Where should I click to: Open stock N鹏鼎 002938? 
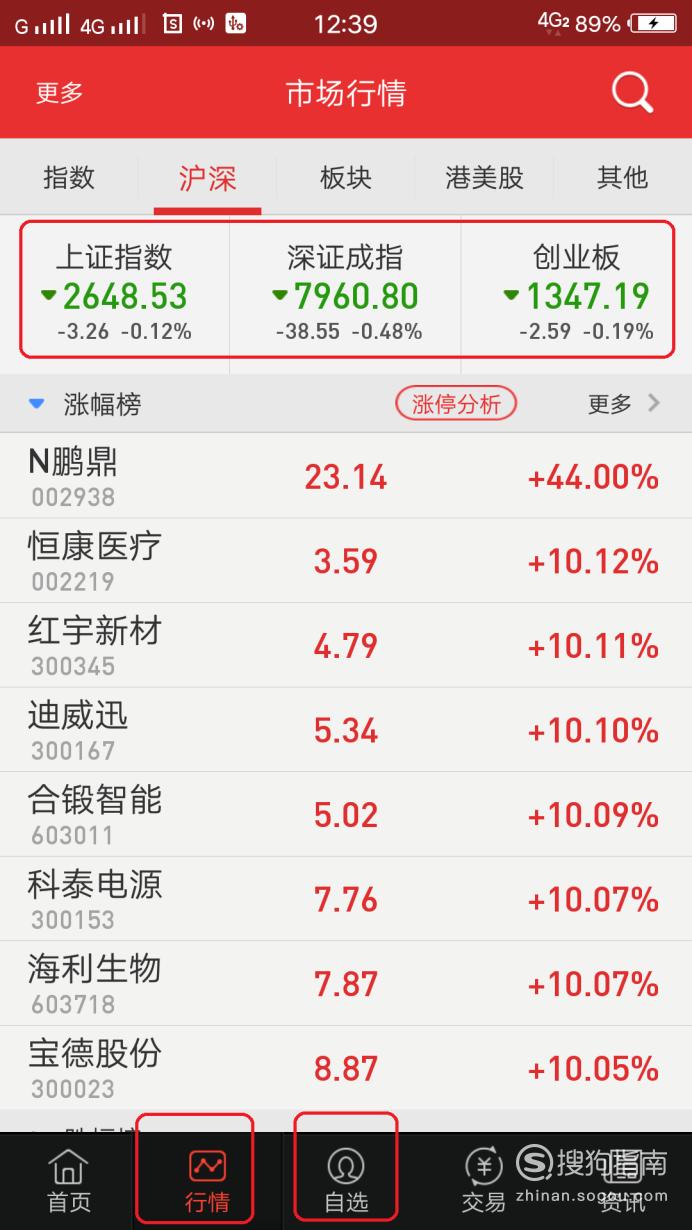point(346,476)
